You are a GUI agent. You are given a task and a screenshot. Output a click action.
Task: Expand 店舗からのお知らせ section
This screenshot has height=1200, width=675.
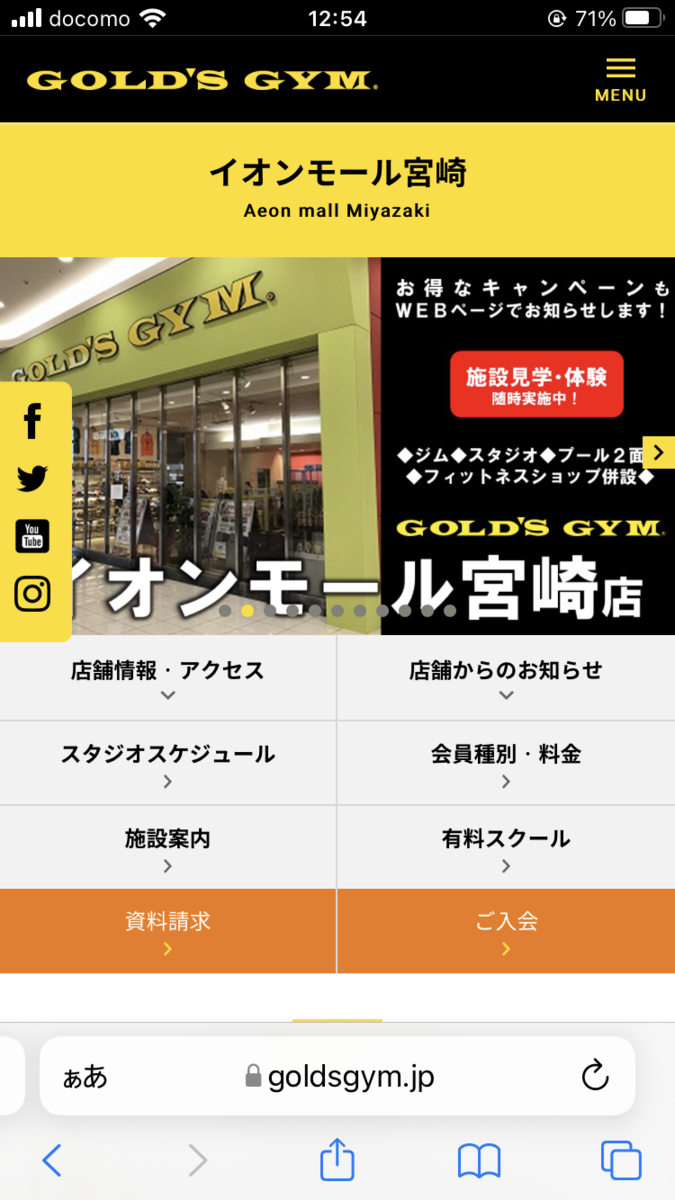pyautogui.click(x=506, y=678)
